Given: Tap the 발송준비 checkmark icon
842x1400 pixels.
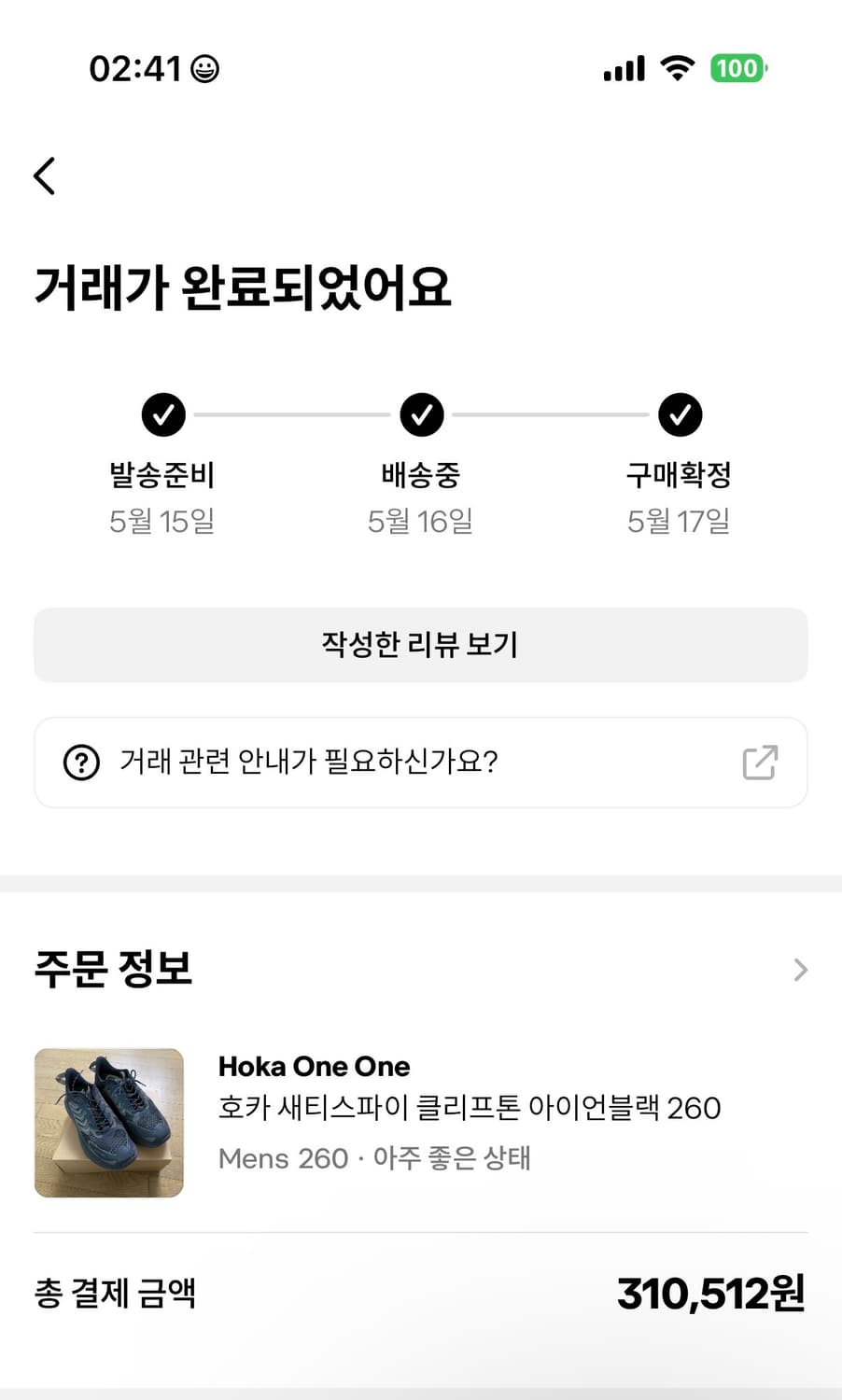Looking at the screenshot, I should point(164,414).
